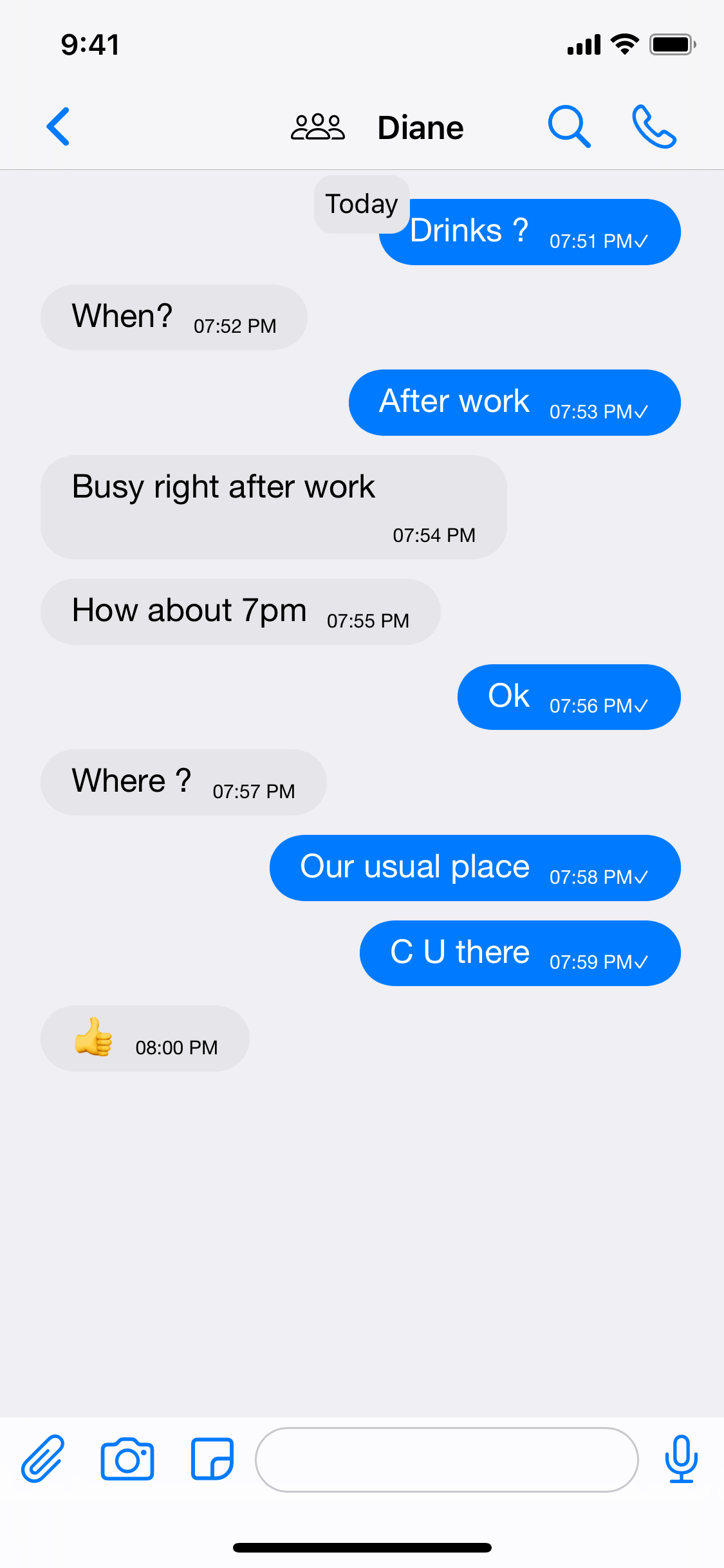
Task: Open the sticker picker
Action: tap(212, 1459)
